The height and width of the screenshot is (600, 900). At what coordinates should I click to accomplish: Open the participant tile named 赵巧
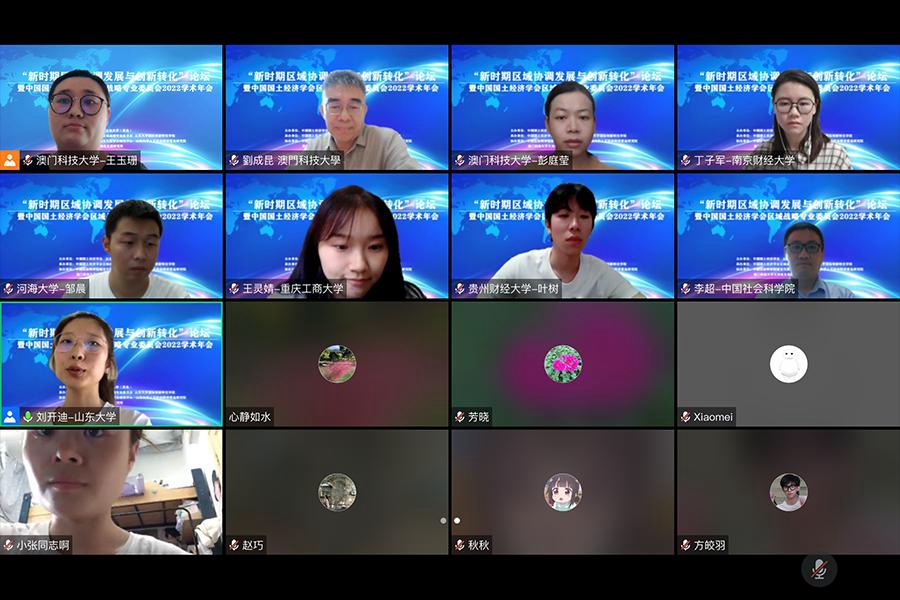[337, 492]
